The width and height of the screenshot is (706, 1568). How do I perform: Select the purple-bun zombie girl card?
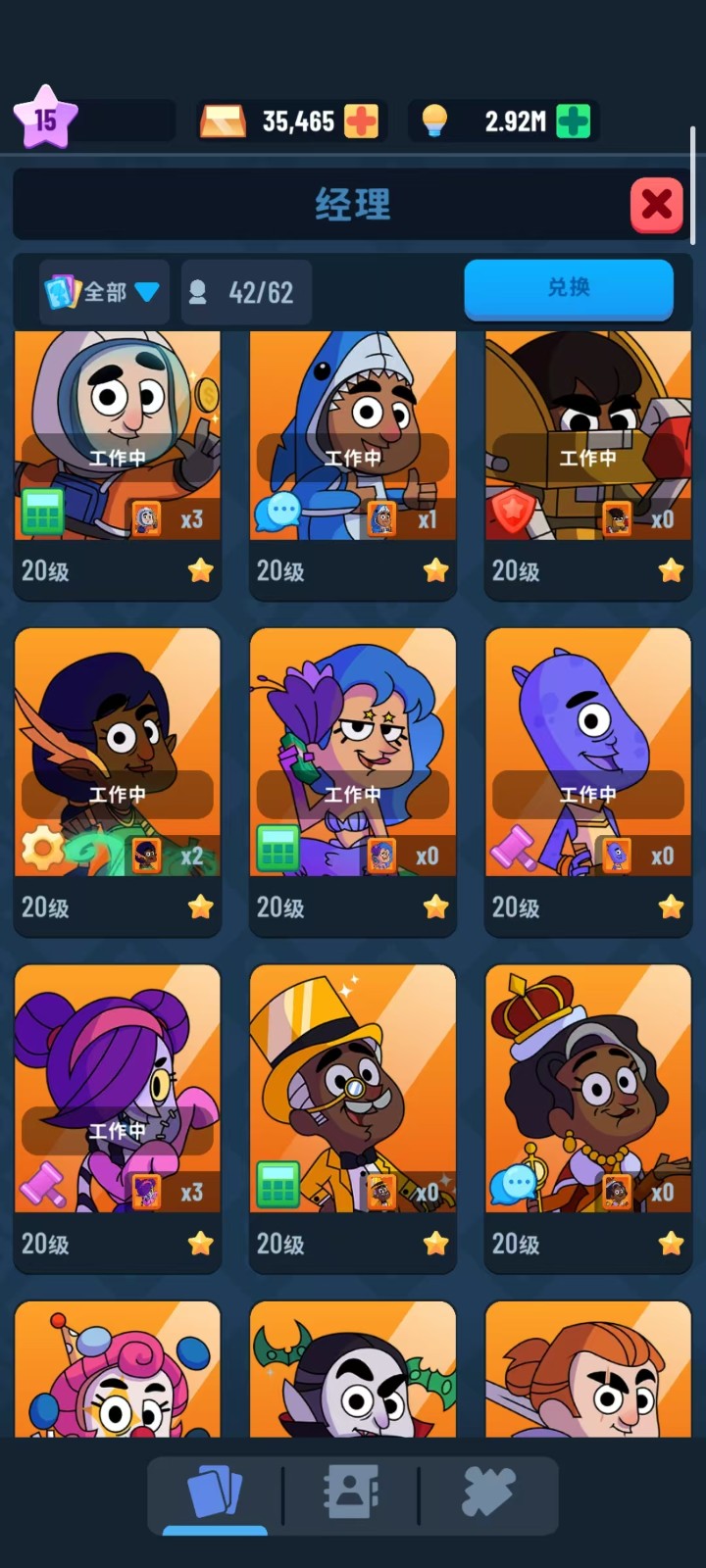(x=118, y=1088)
